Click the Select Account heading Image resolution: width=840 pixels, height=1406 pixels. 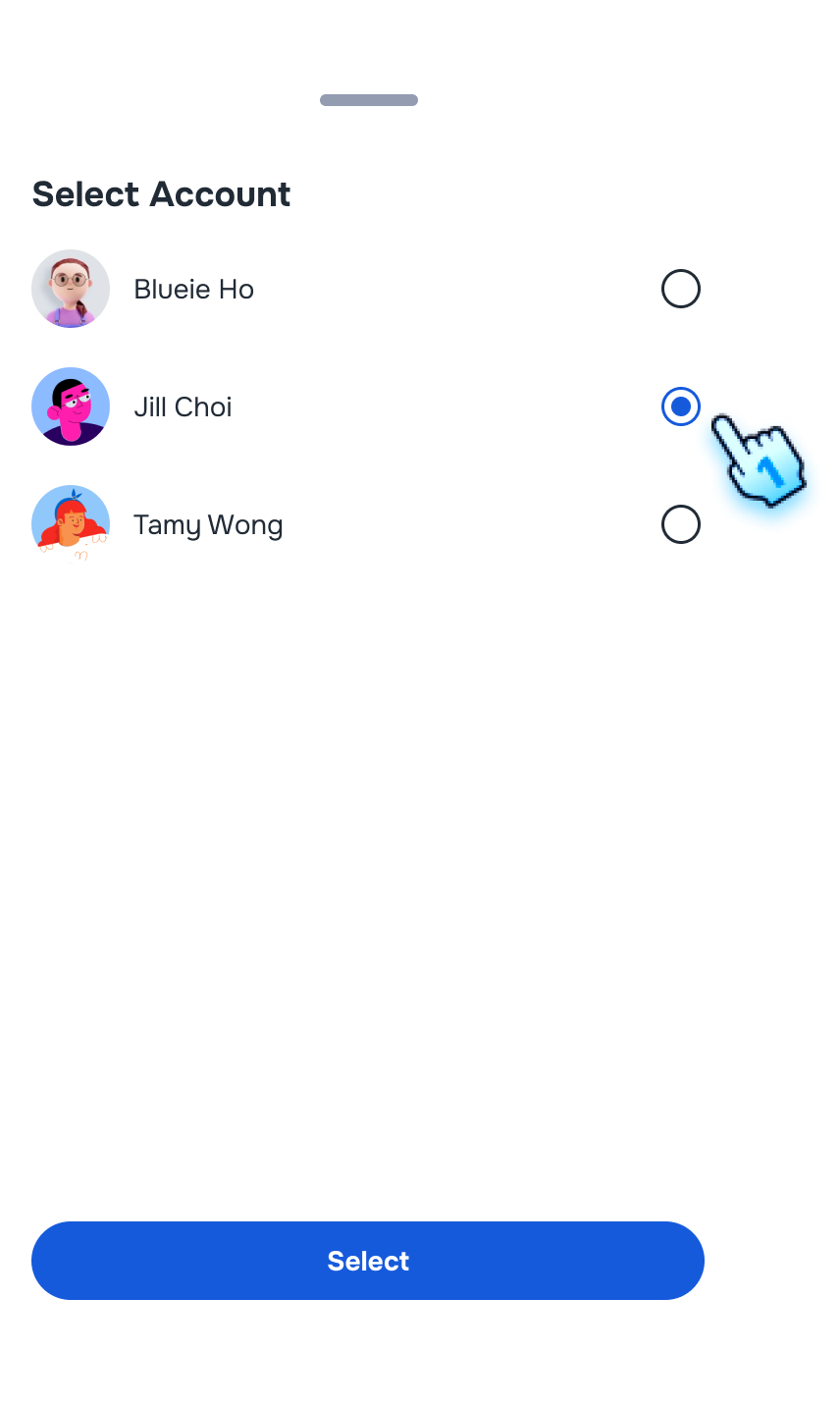(x=161, y=193)
